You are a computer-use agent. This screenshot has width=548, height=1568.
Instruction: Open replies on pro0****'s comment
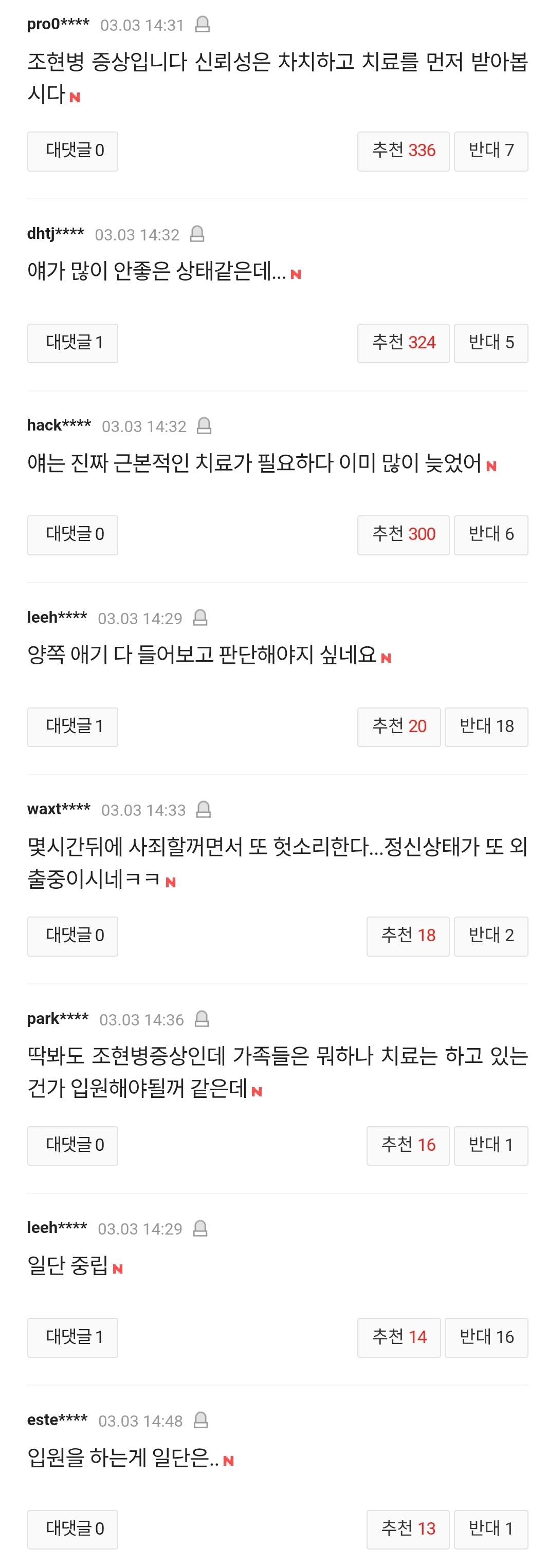click(72, 151)
